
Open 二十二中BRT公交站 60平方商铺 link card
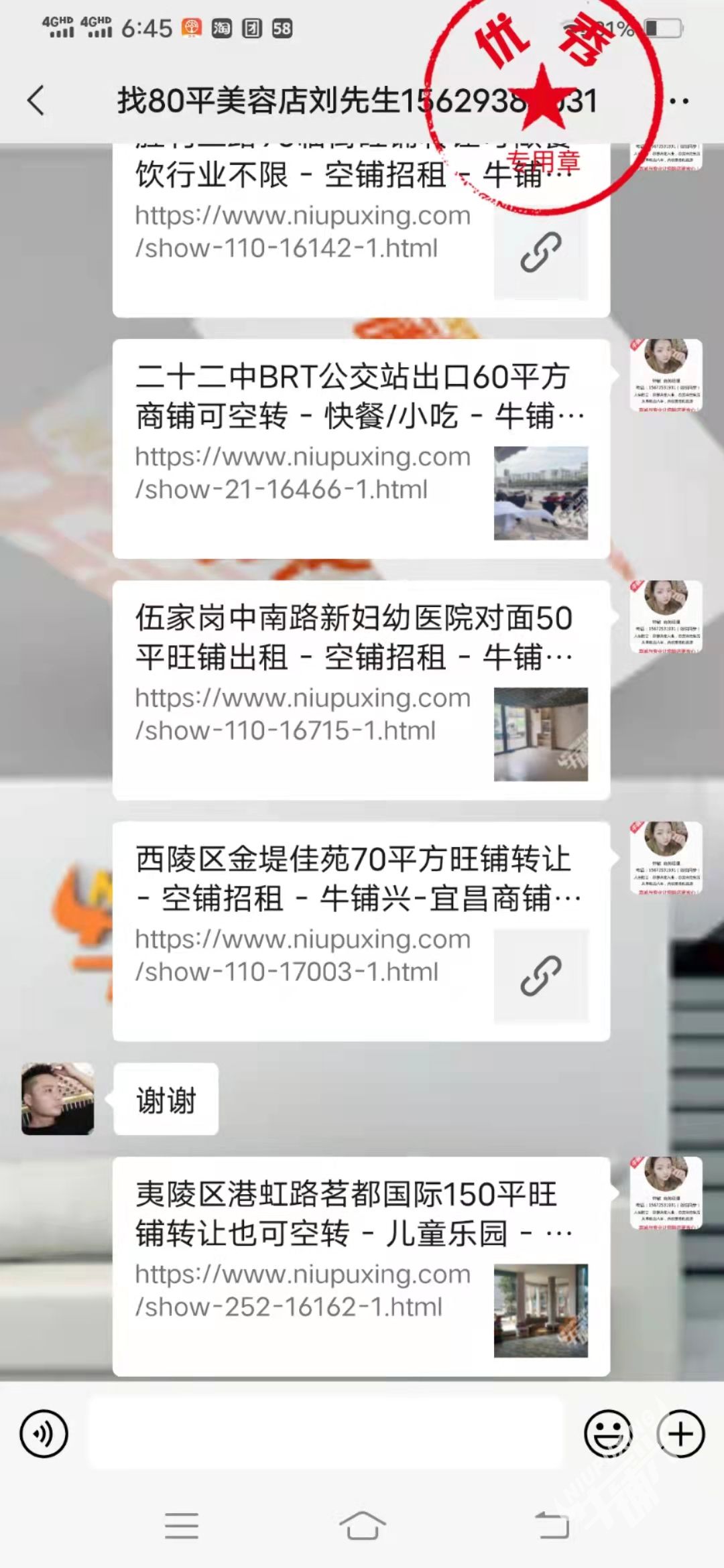(x=361, y=449)
